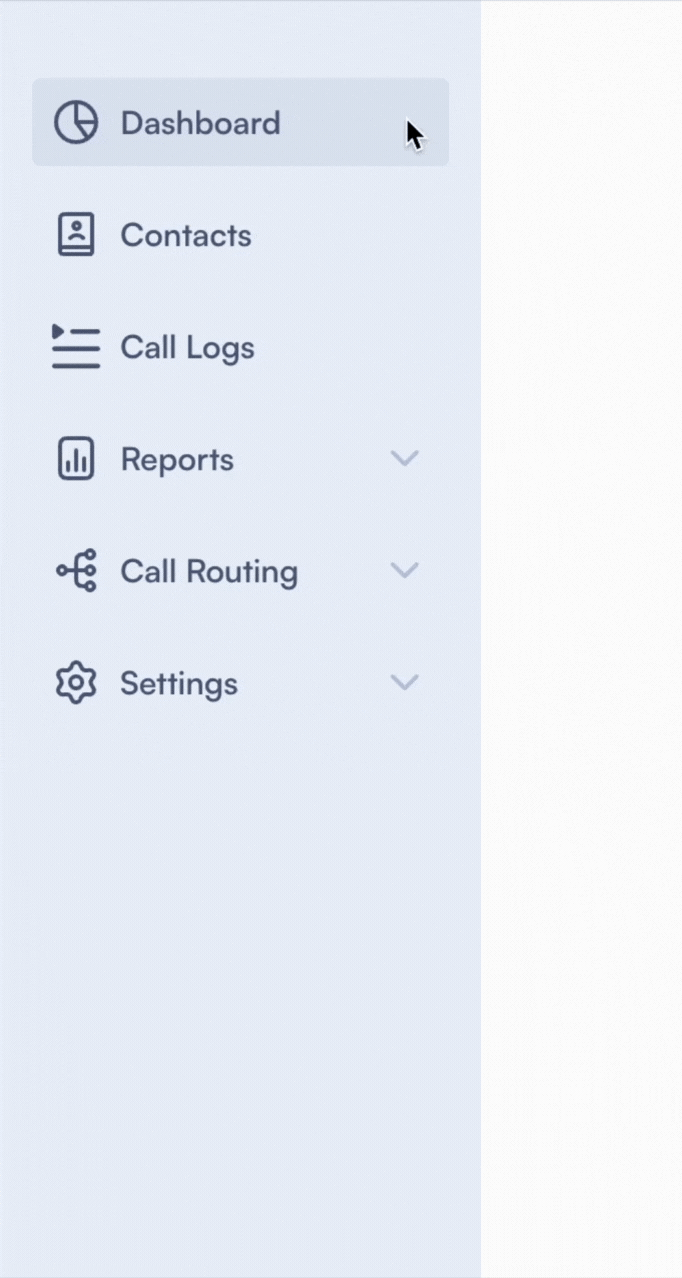Image resolution: width=682 pixels, height=1278 pixels.
Task: Open Call Logs
Action: coord(187,348)
